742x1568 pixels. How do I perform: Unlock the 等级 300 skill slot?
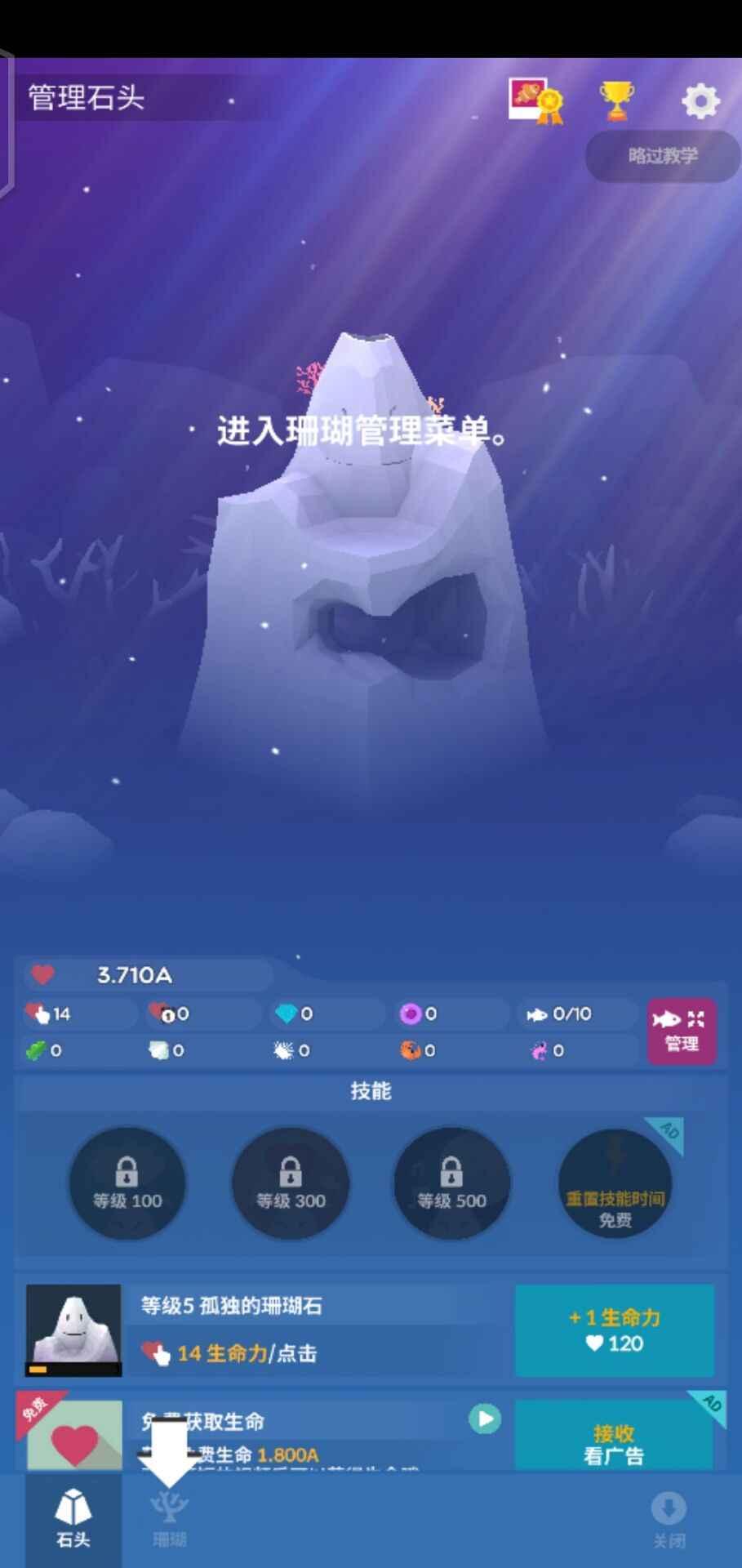pyautogui.click(x=290, y=1184)
